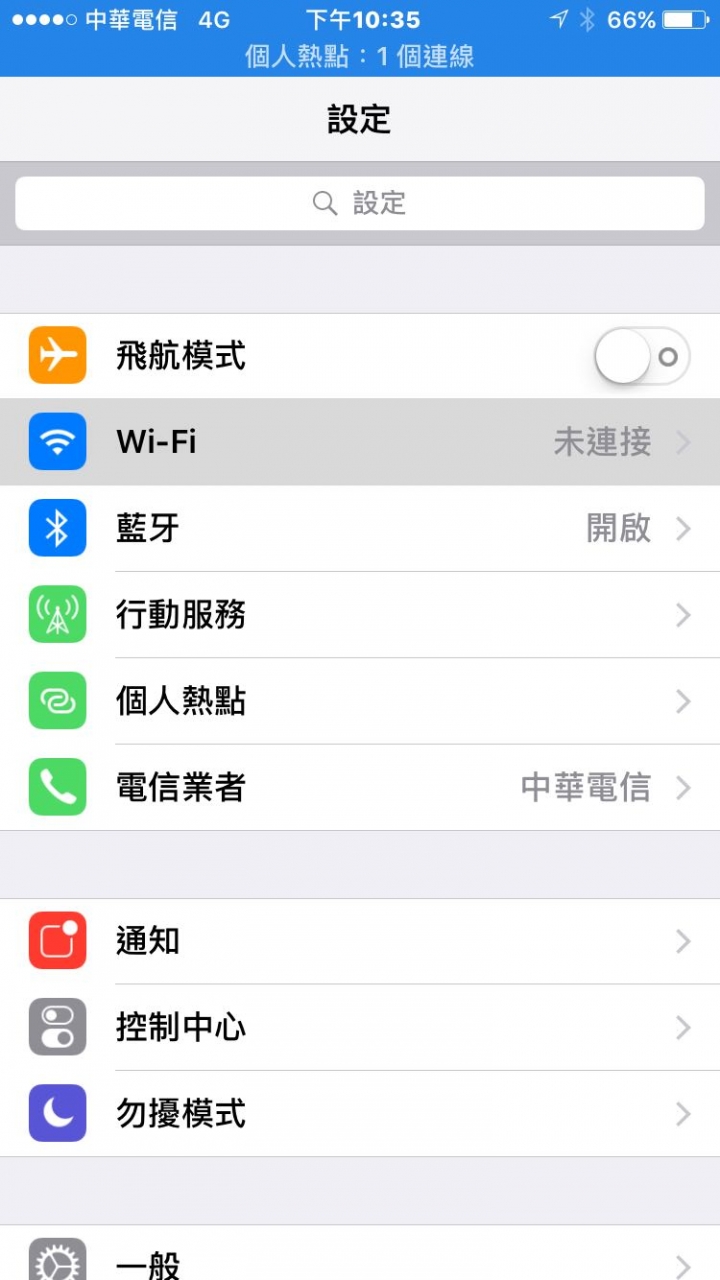
Task: Open the 個人熱點 row
Action: [360, 701]
